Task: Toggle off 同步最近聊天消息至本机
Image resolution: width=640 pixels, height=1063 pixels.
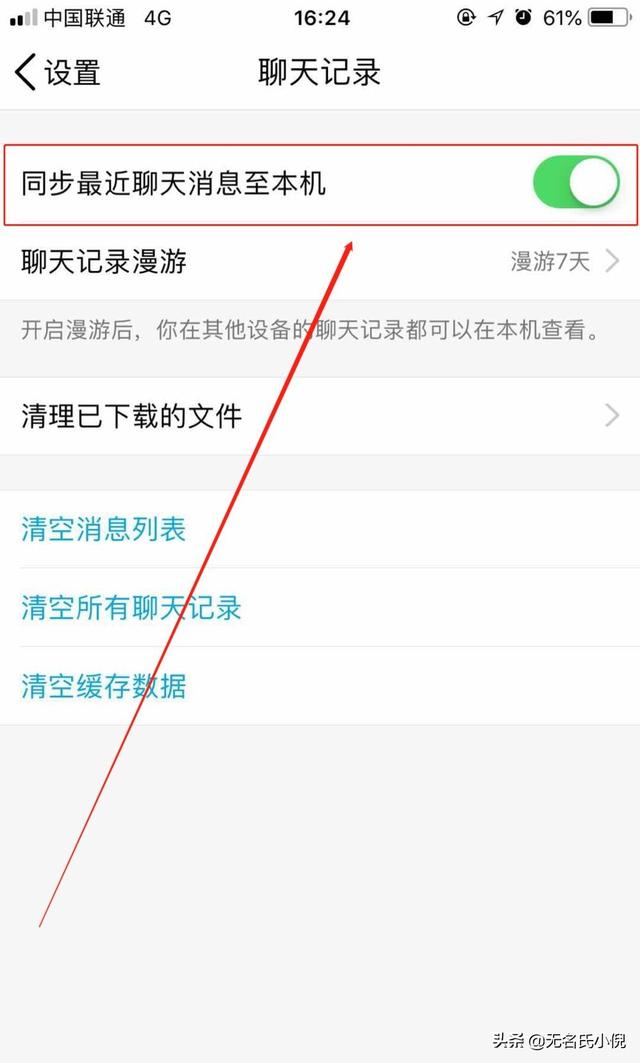Action: click(575, 183)
